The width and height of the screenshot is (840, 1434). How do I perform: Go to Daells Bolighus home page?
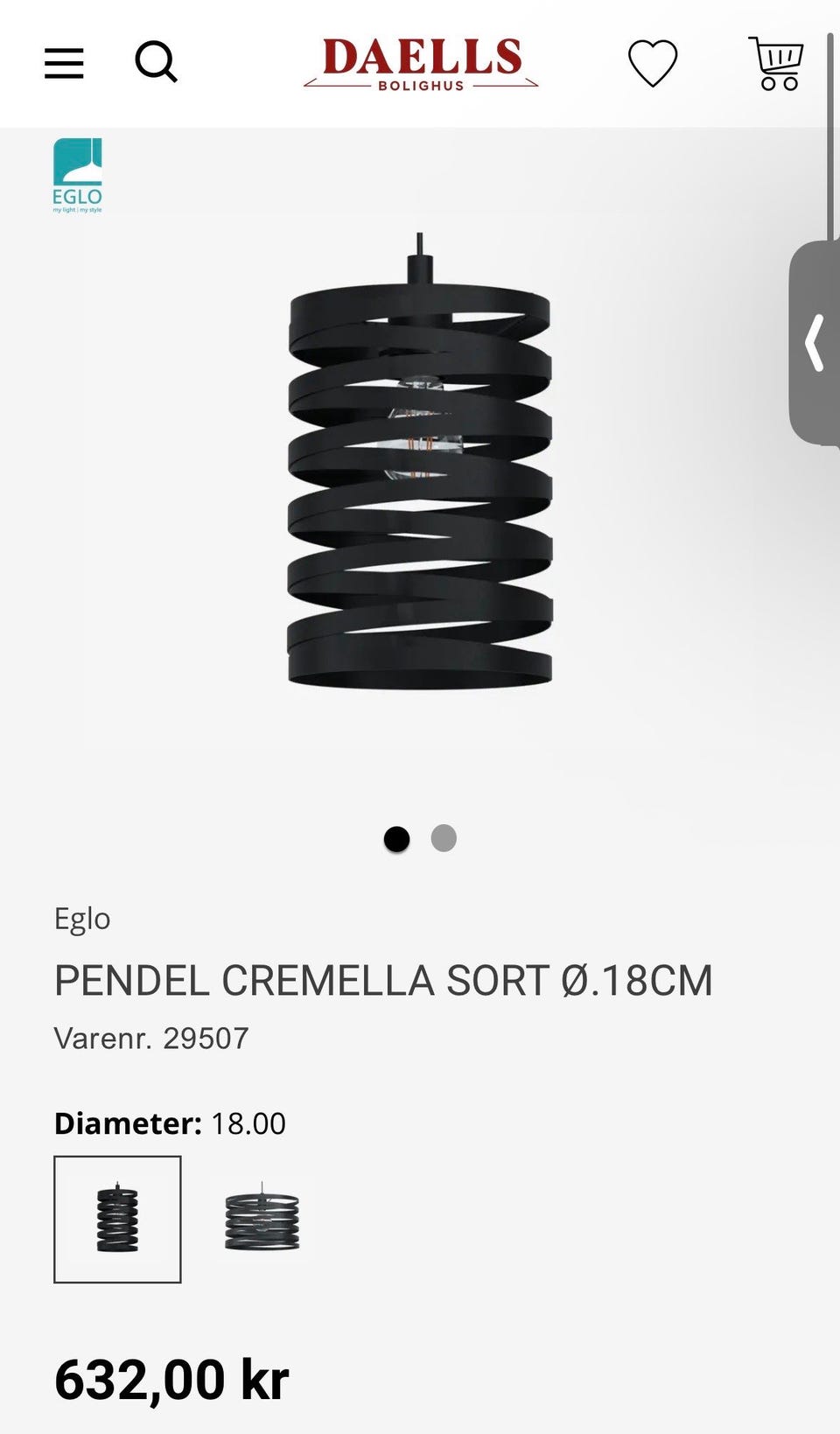tap(421, 63)
